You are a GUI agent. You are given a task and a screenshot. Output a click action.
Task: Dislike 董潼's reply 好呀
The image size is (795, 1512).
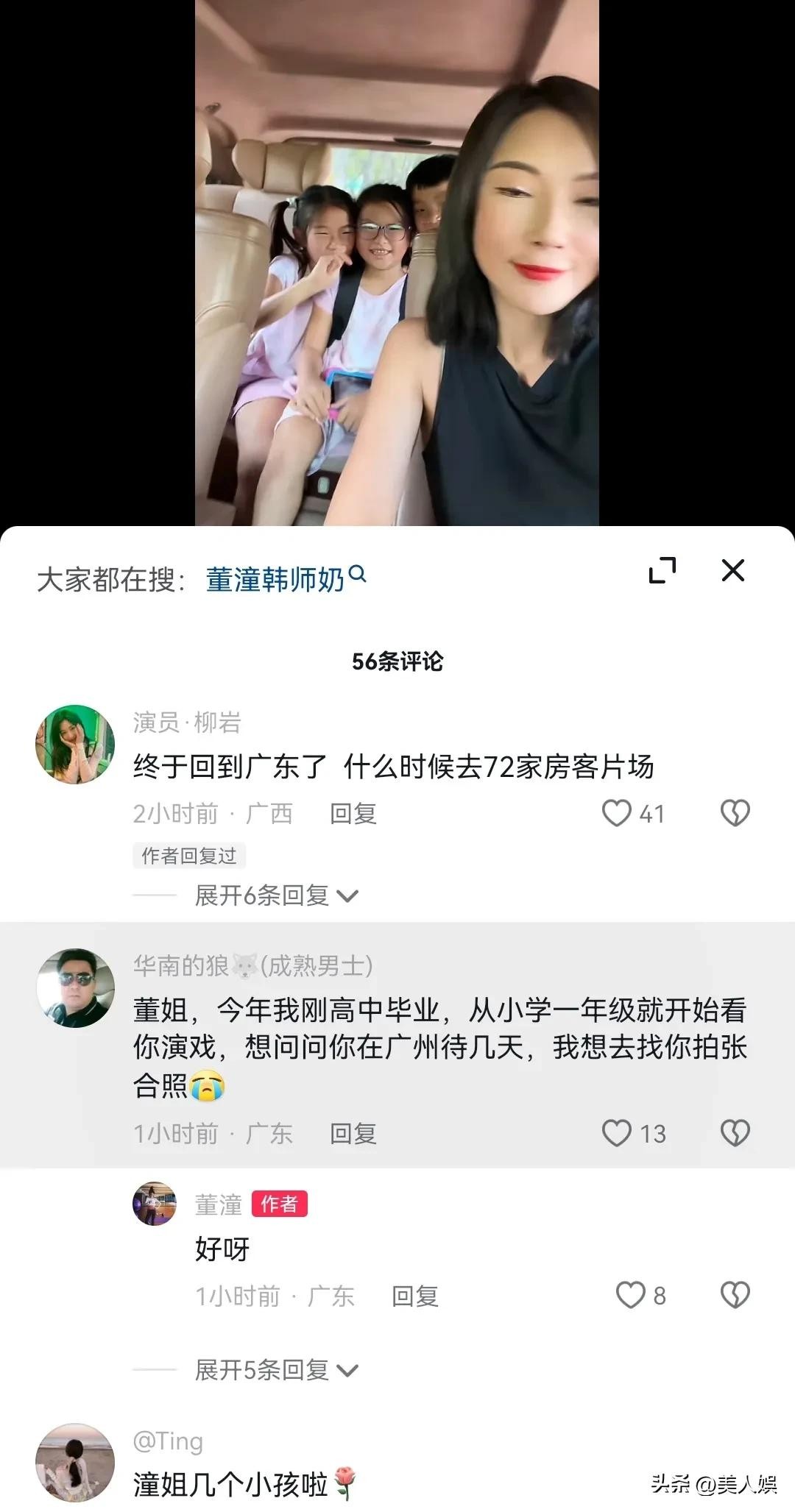[x=734, y=1295]
